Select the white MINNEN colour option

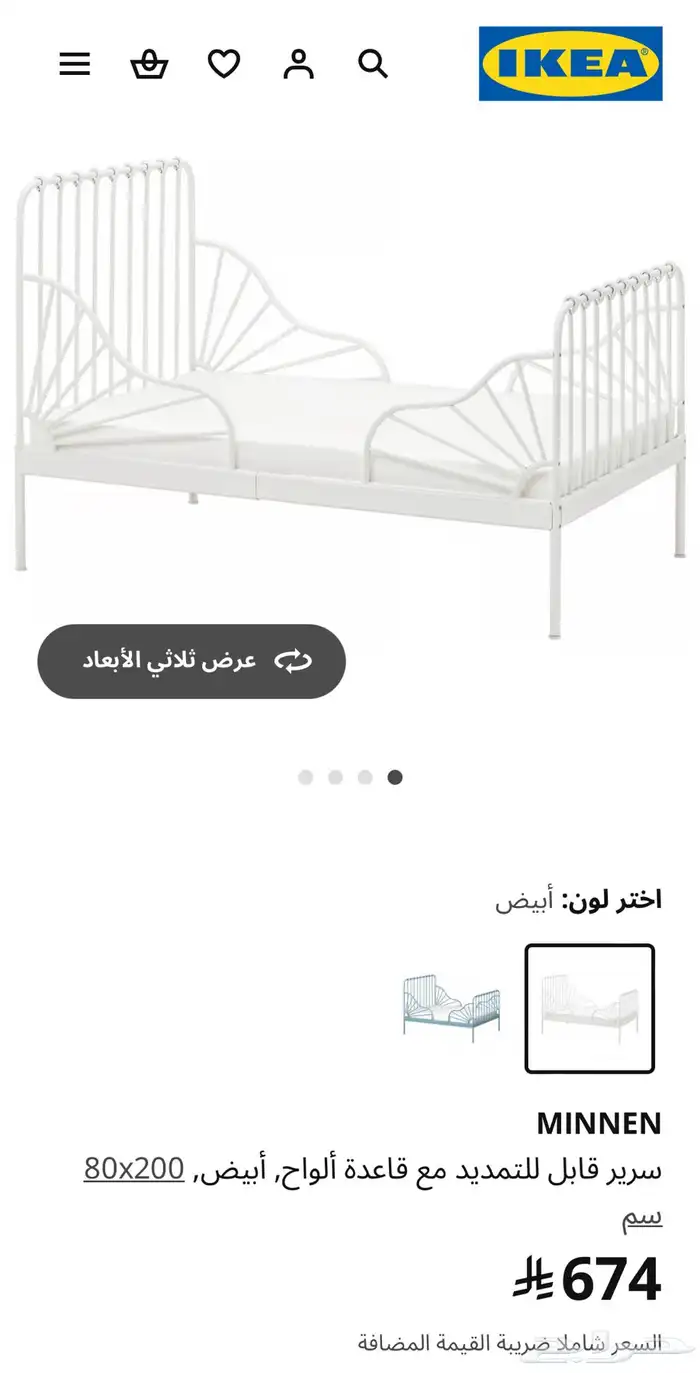[590, 1008]
